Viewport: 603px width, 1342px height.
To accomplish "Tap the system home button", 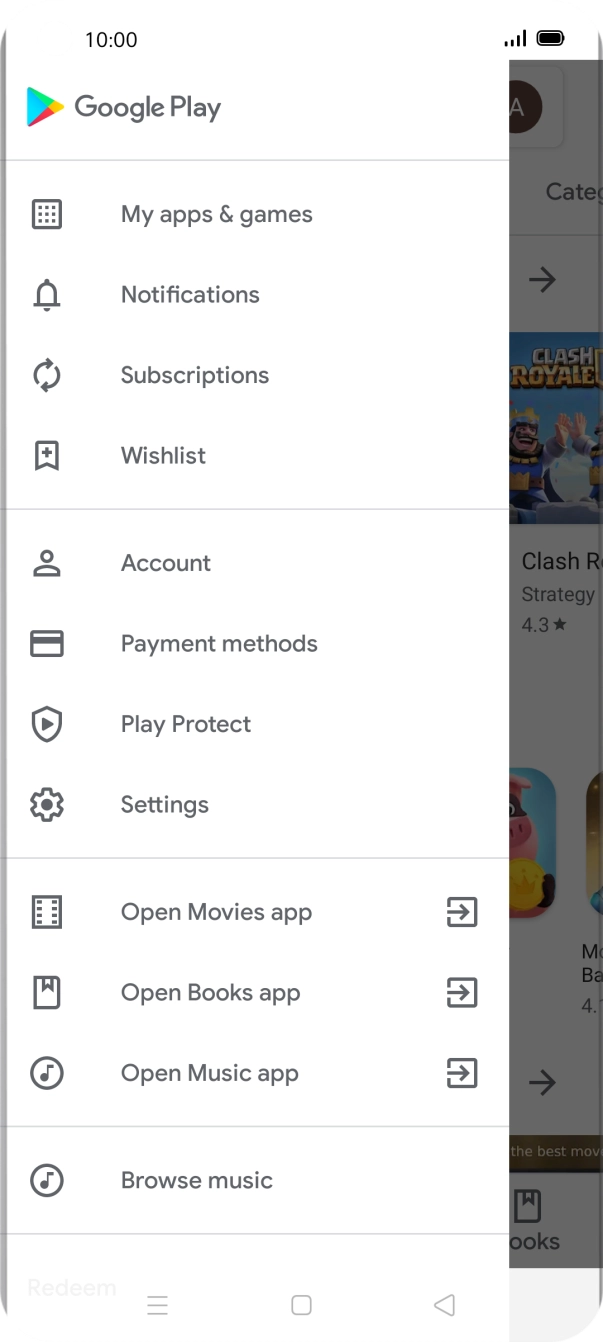I will 301,1305.
